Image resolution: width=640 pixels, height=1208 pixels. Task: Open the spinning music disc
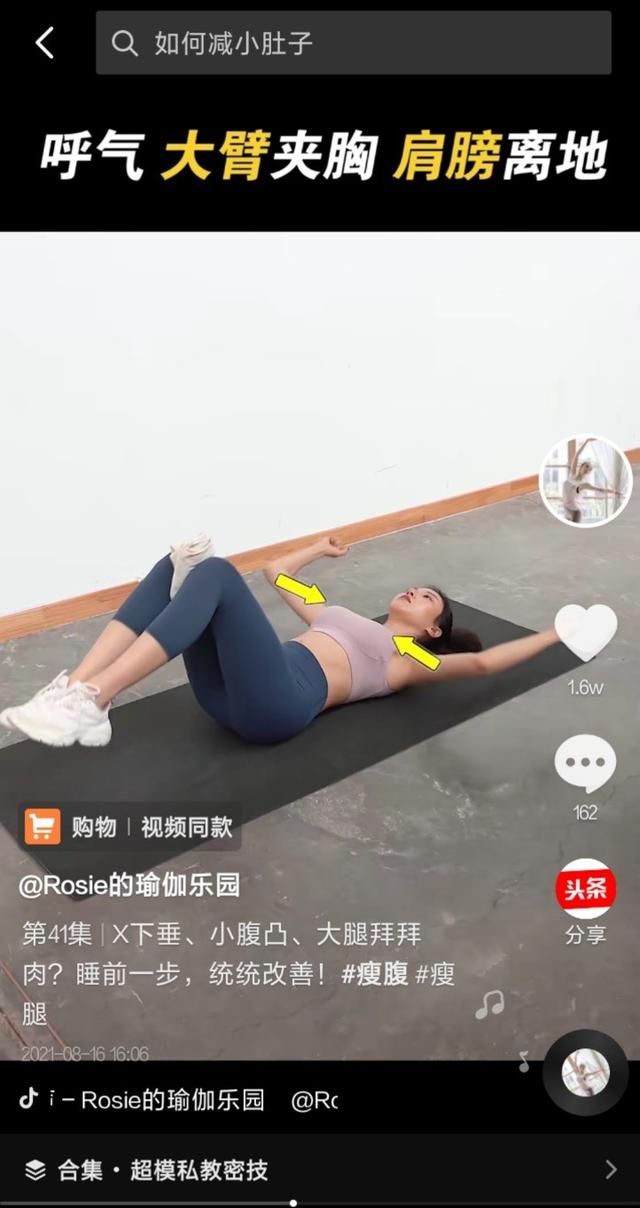[x=585, y=1073]
